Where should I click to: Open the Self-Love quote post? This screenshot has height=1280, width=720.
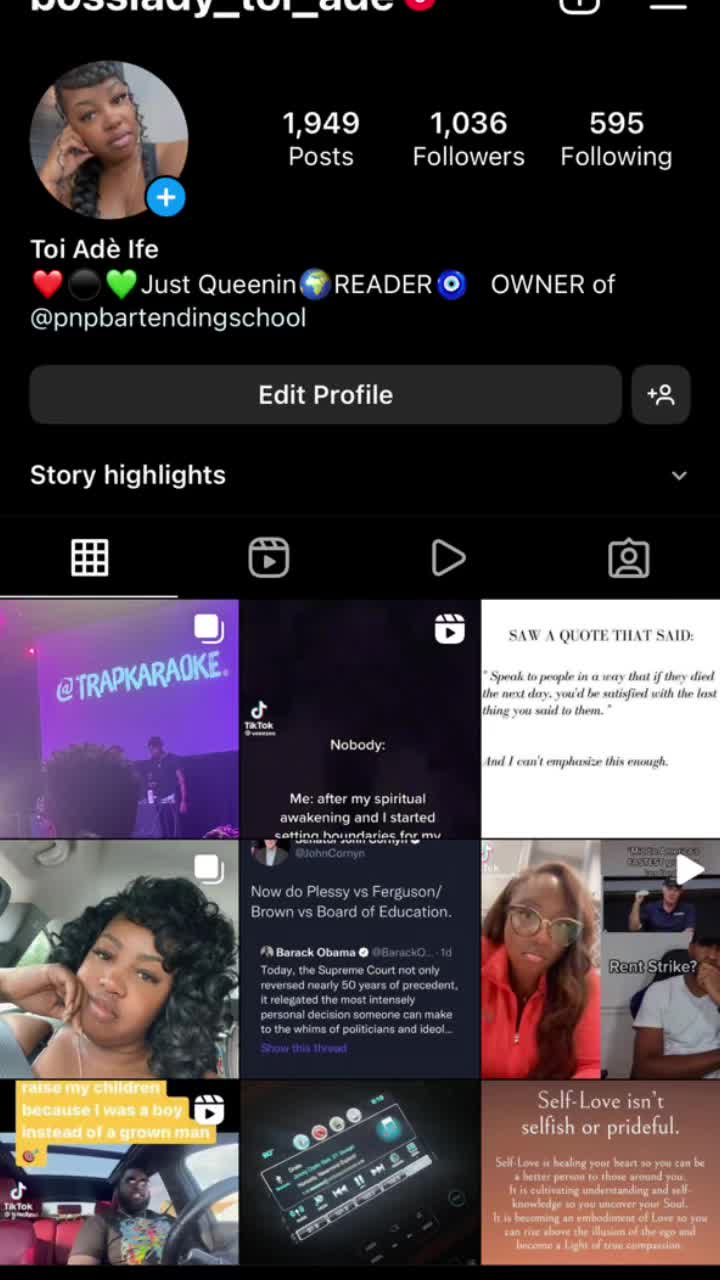click(600, 1172)
